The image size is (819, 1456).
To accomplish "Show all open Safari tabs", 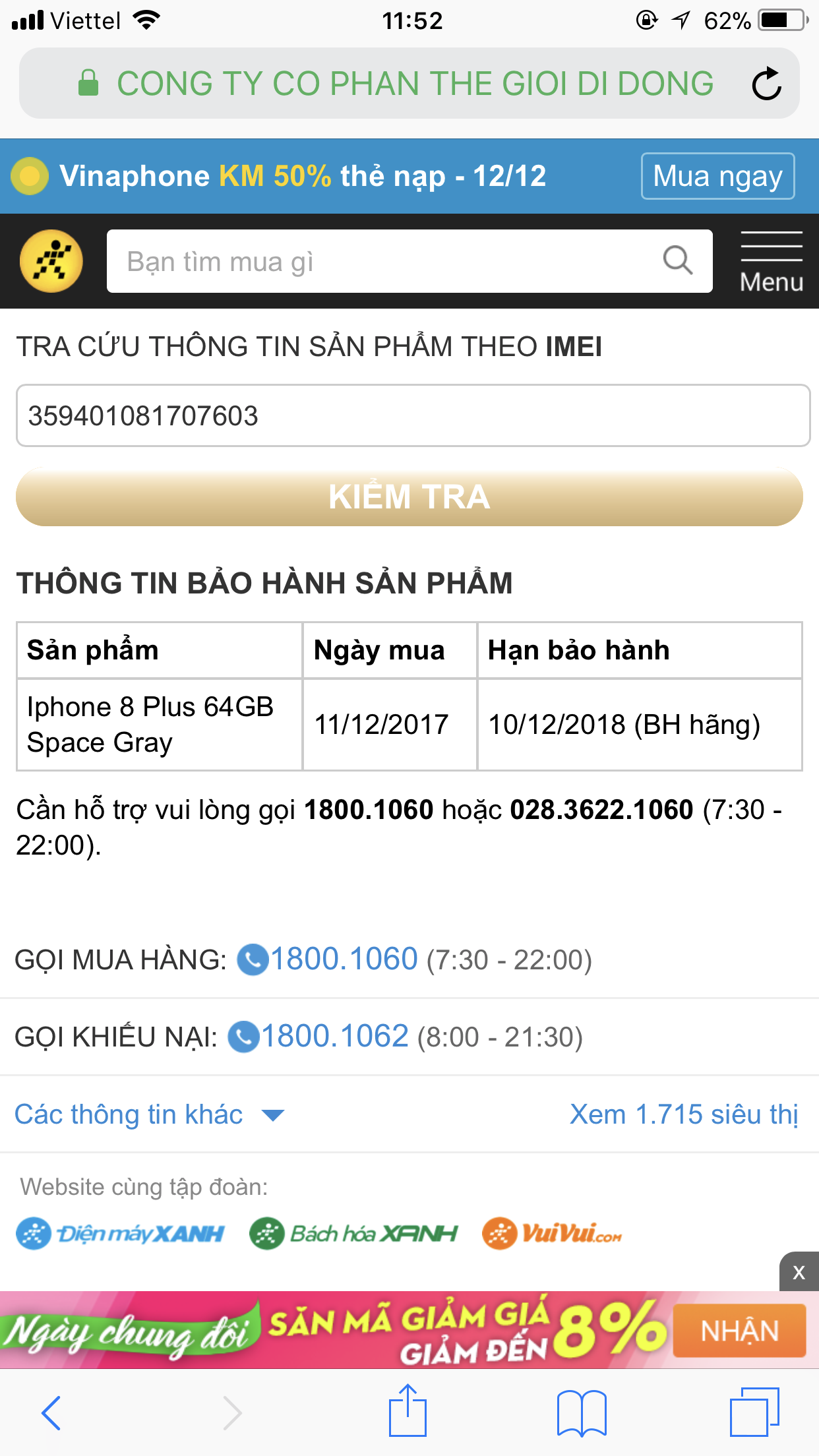I will (x=754, y=1412).
